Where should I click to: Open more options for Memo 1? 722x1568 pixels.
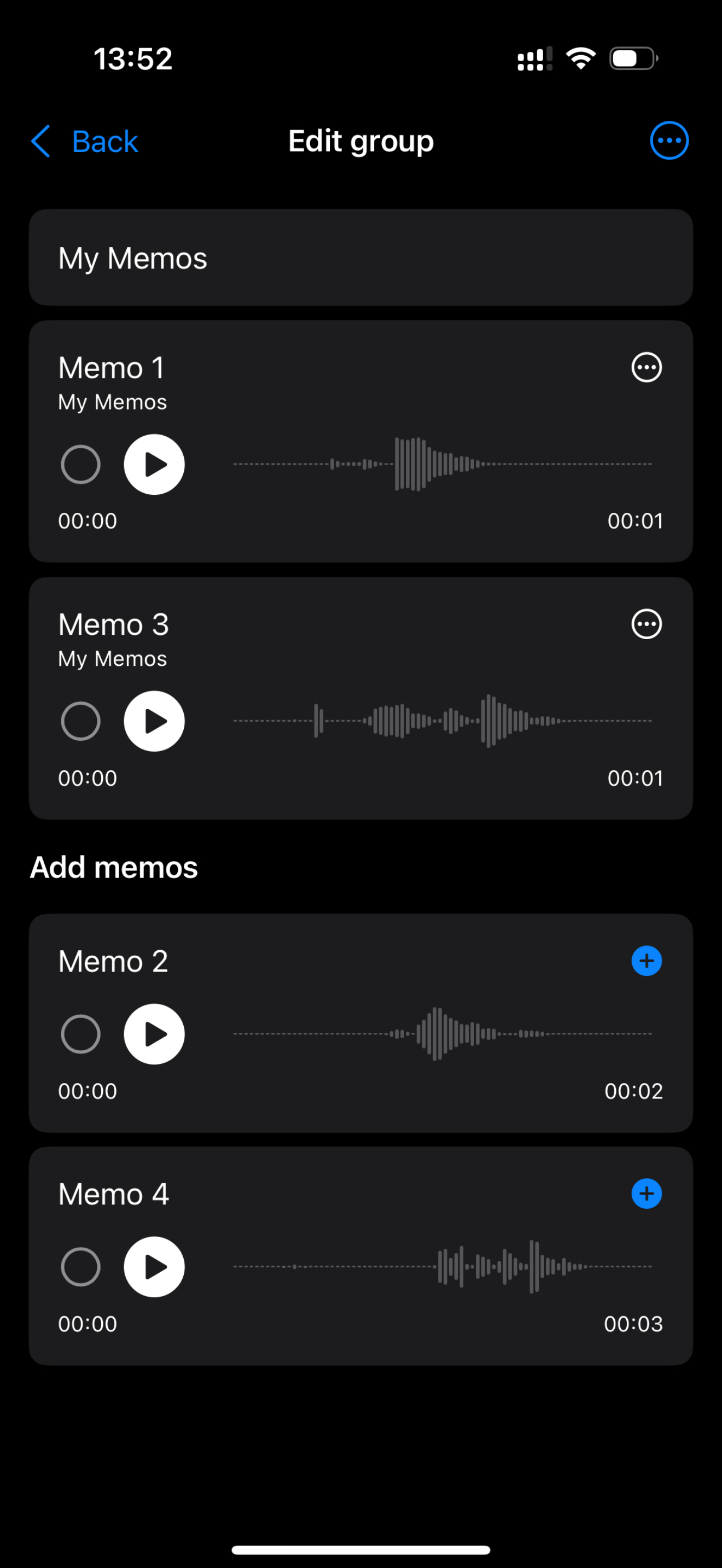click(647, 367)
